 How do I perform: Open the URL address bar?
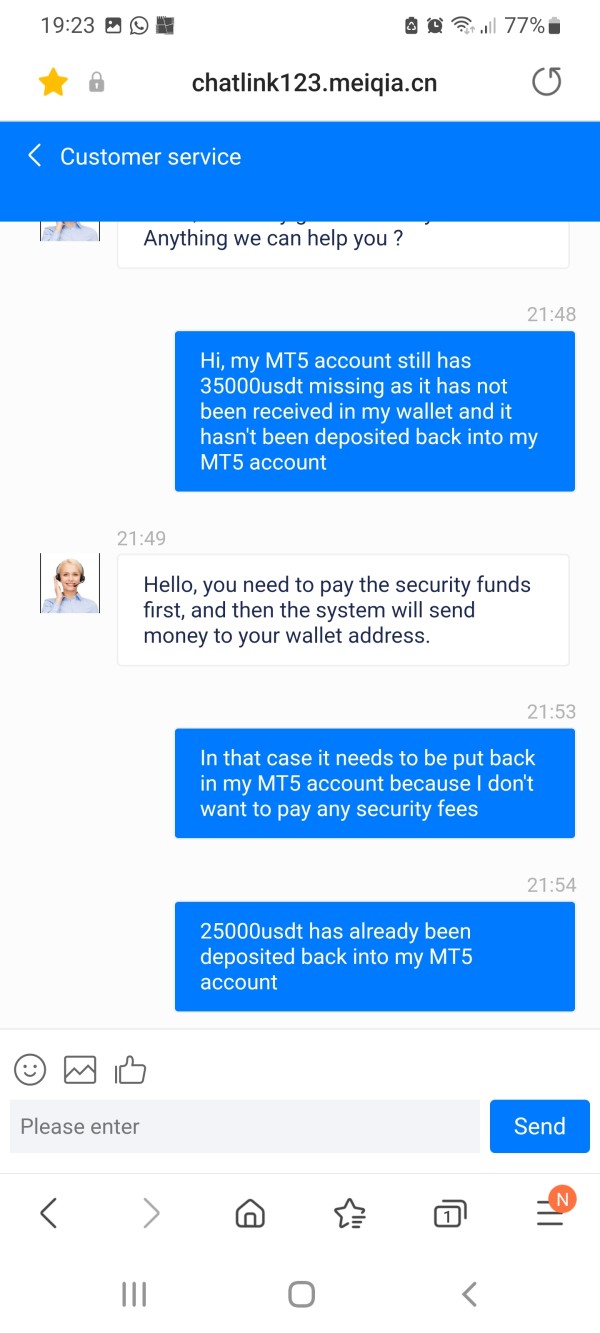coord(314,82)
